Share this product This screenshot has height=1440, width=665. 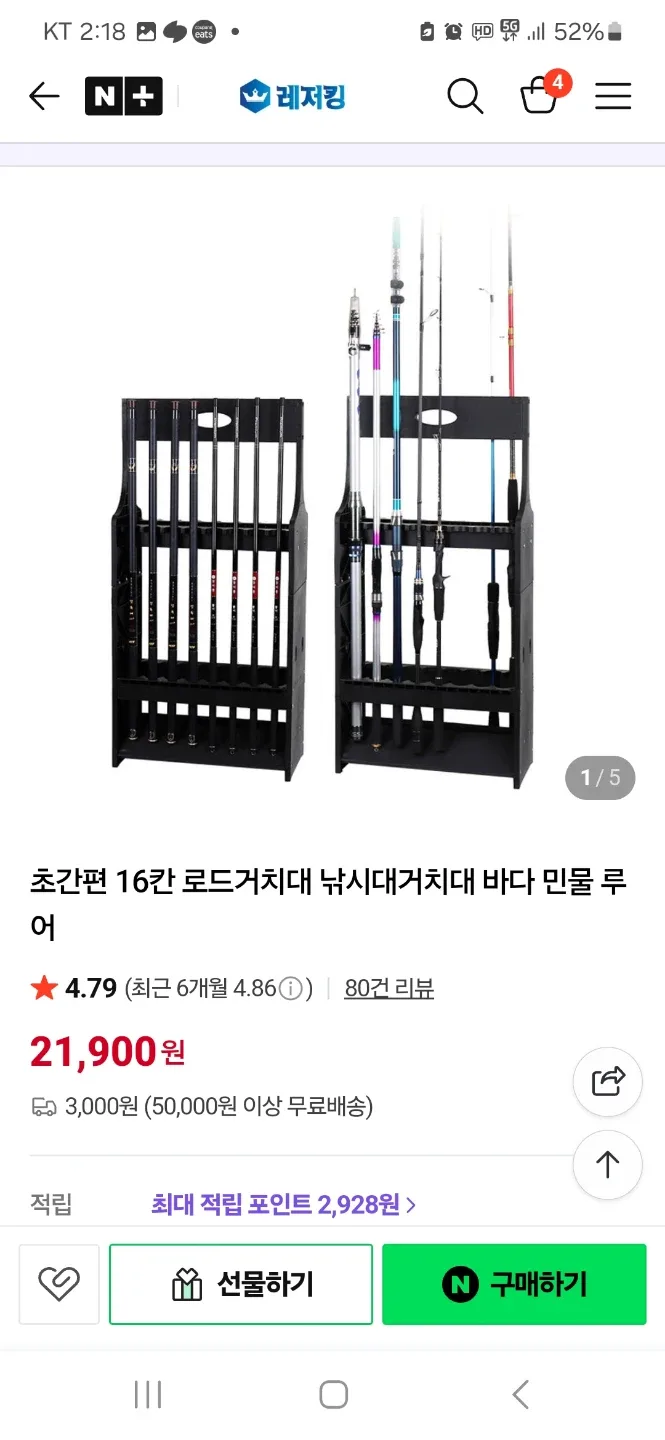608,1081
